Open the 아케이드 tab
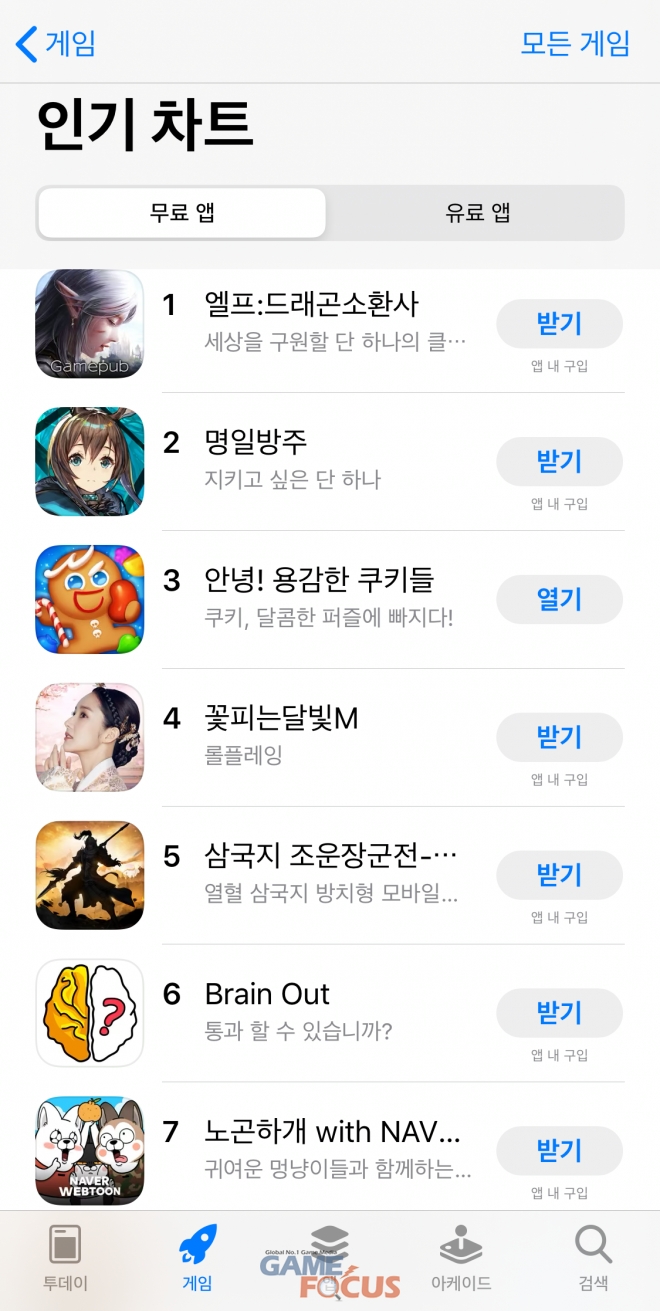 461,1258
